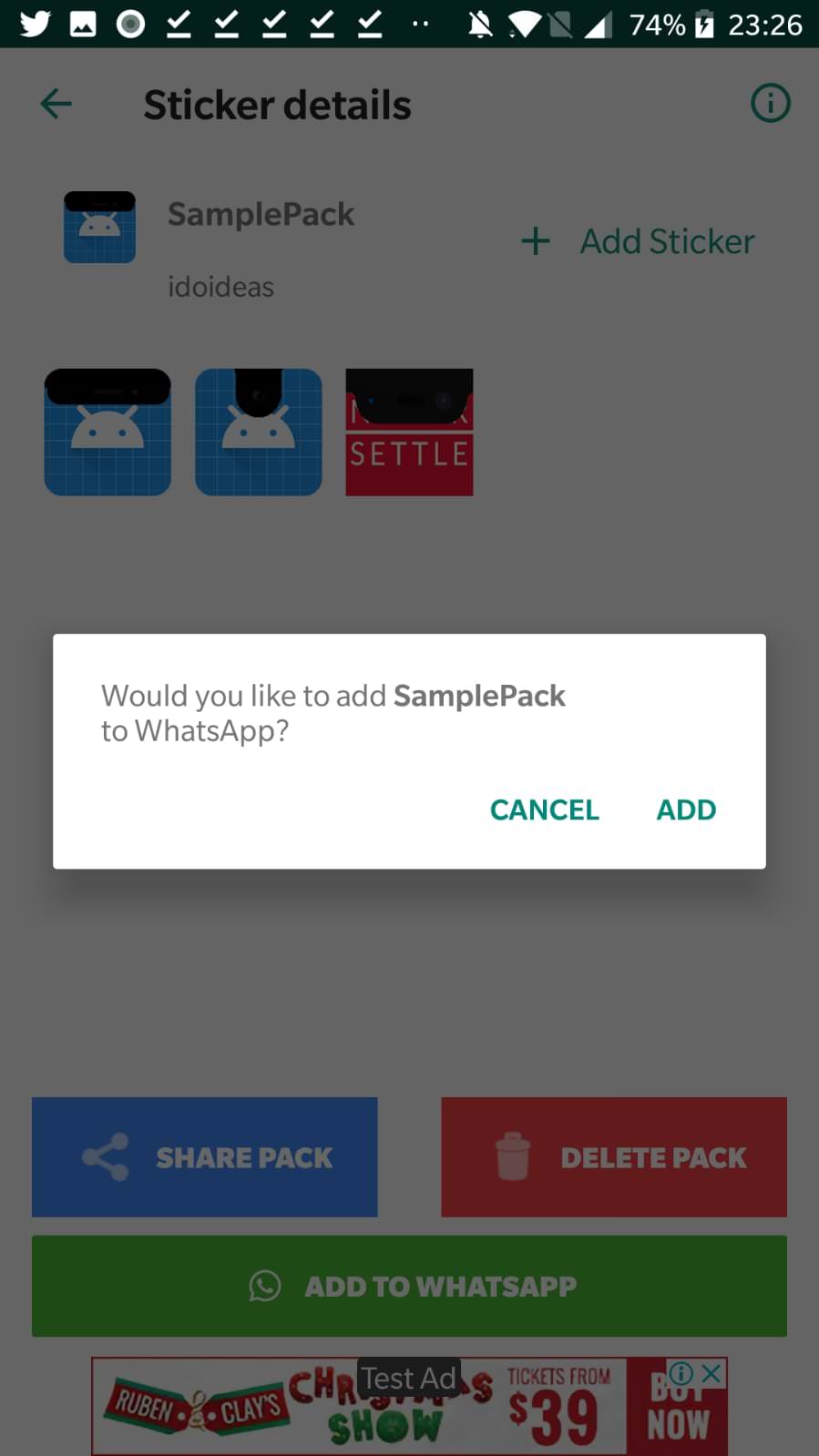Tap Add Sticker
The width and height of the screenshot is (819, 1456).
(639, 241)
